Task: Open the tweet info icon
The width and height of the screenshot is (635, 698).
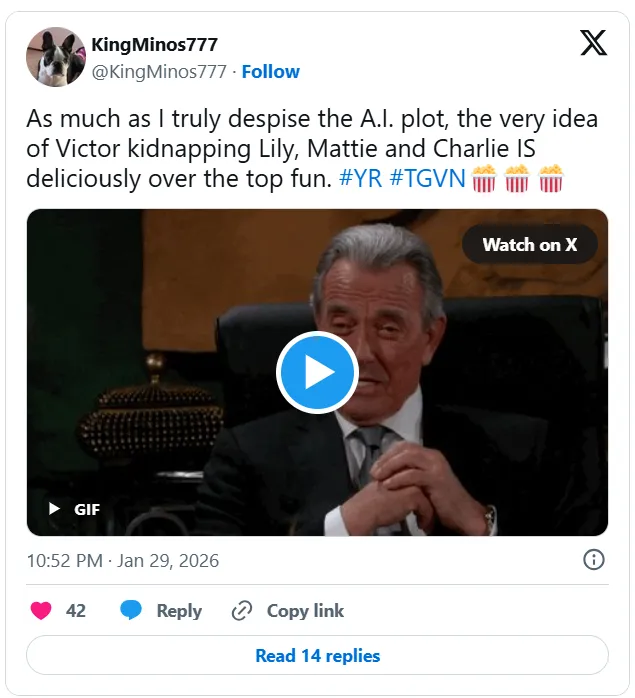Action: 593,560
